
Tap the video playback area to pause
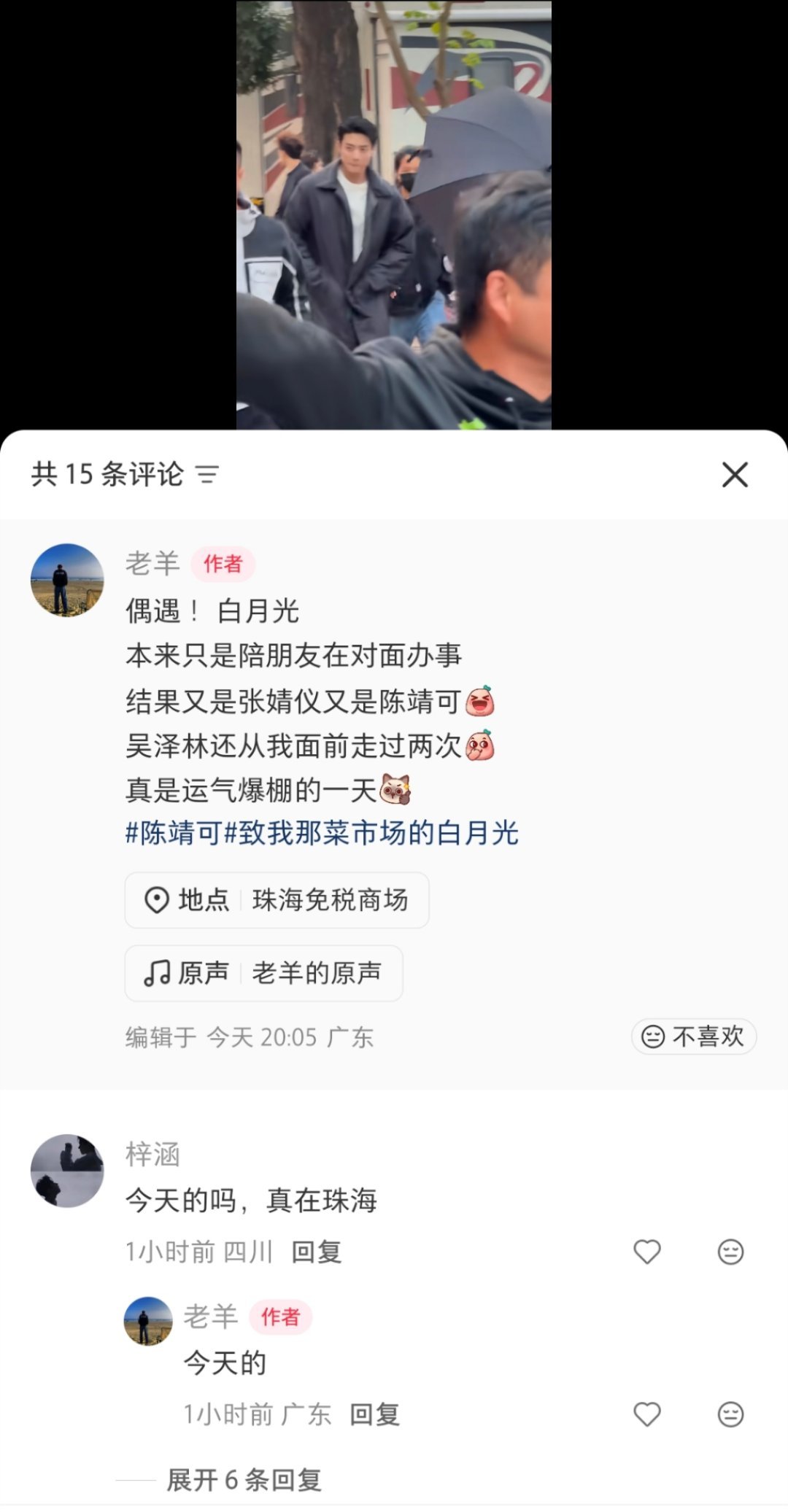[394, 215]
